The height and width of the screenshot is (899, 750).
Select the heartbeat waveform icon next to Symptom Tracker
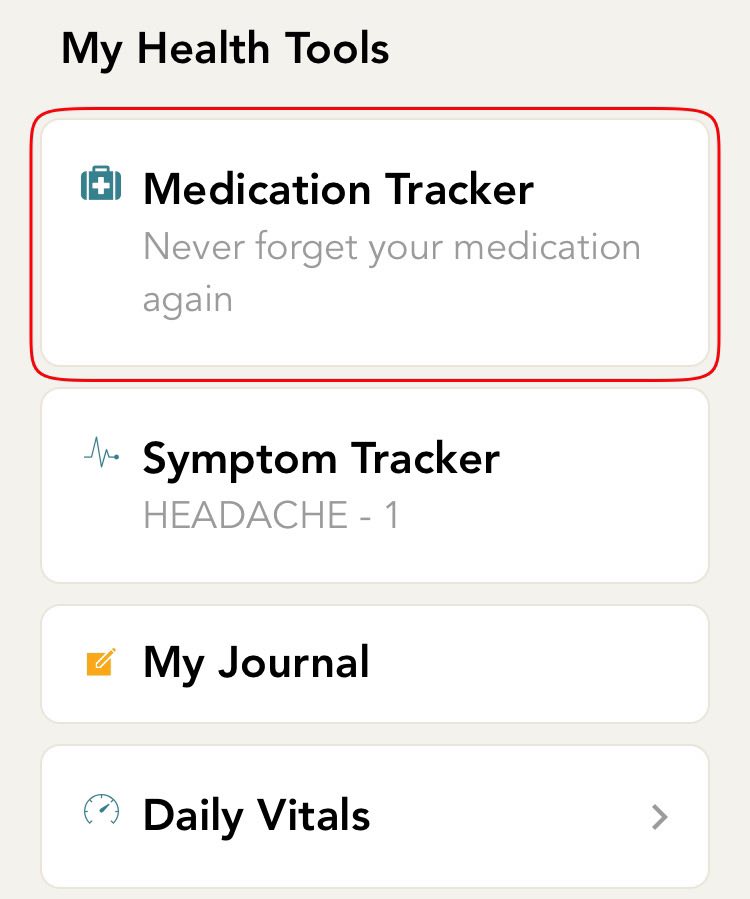(x=99, y=455)
